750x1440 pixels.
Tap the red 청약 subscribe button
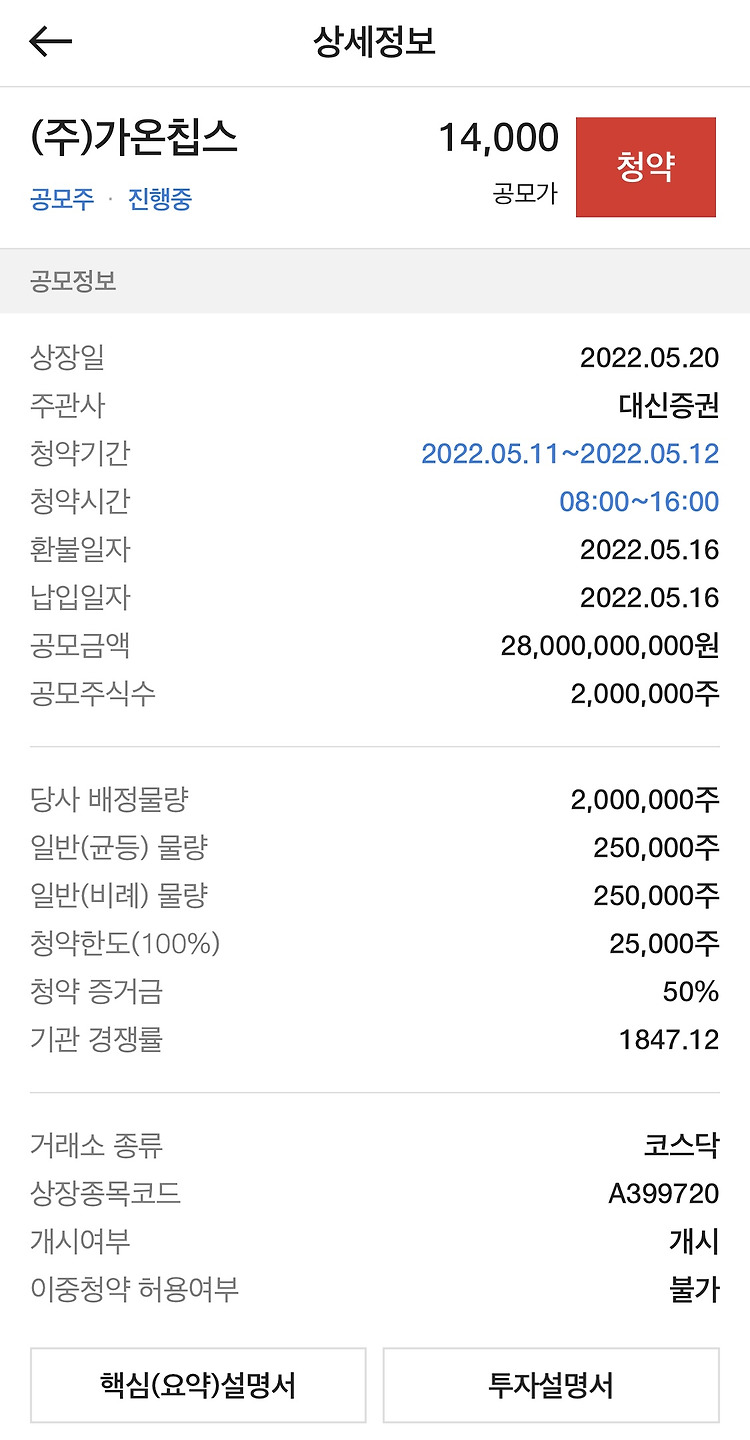tap(646, 167)
